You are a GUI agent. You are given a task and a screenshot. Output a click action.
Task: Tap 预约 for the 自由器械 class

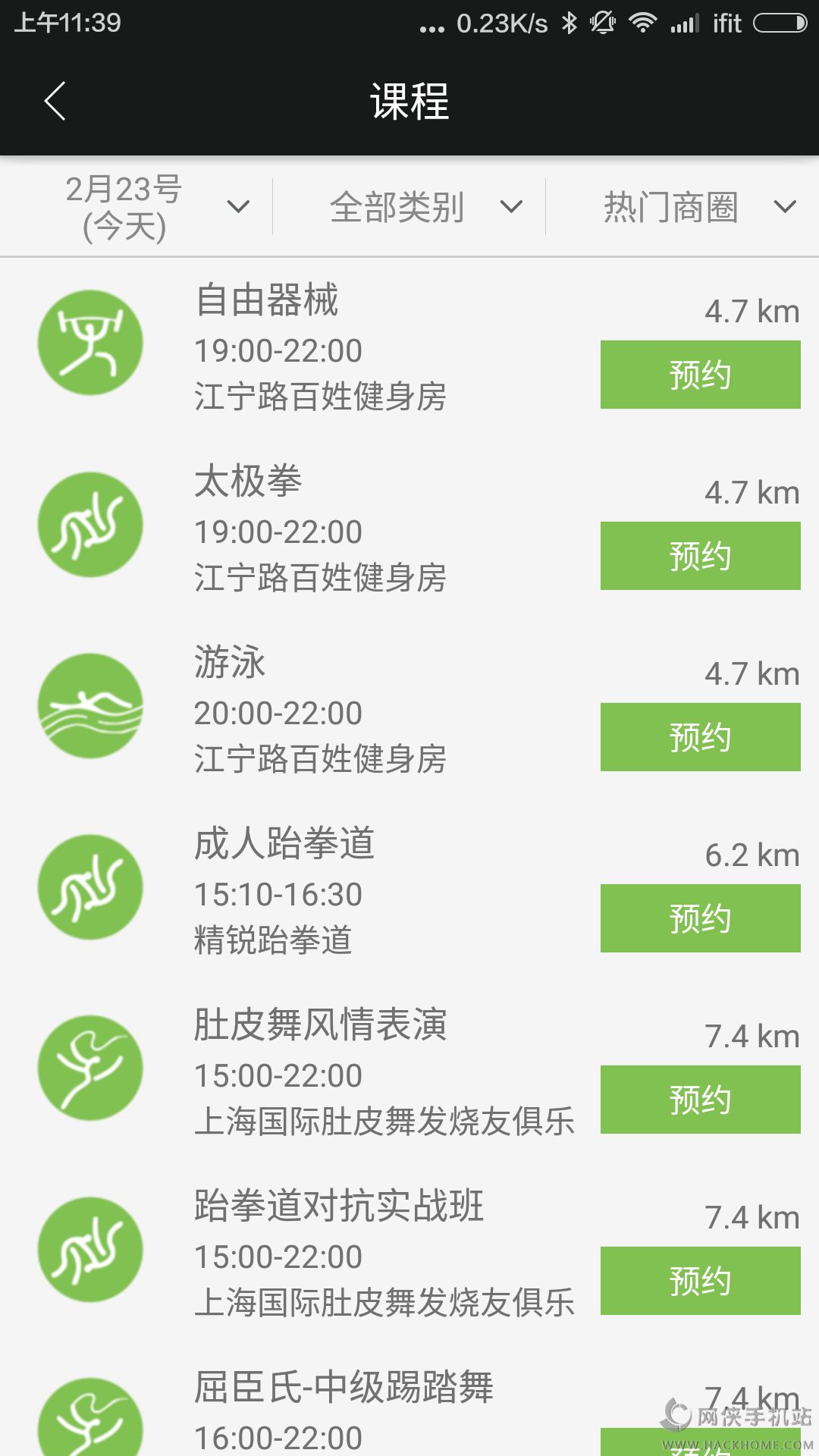tap(700, 375)
